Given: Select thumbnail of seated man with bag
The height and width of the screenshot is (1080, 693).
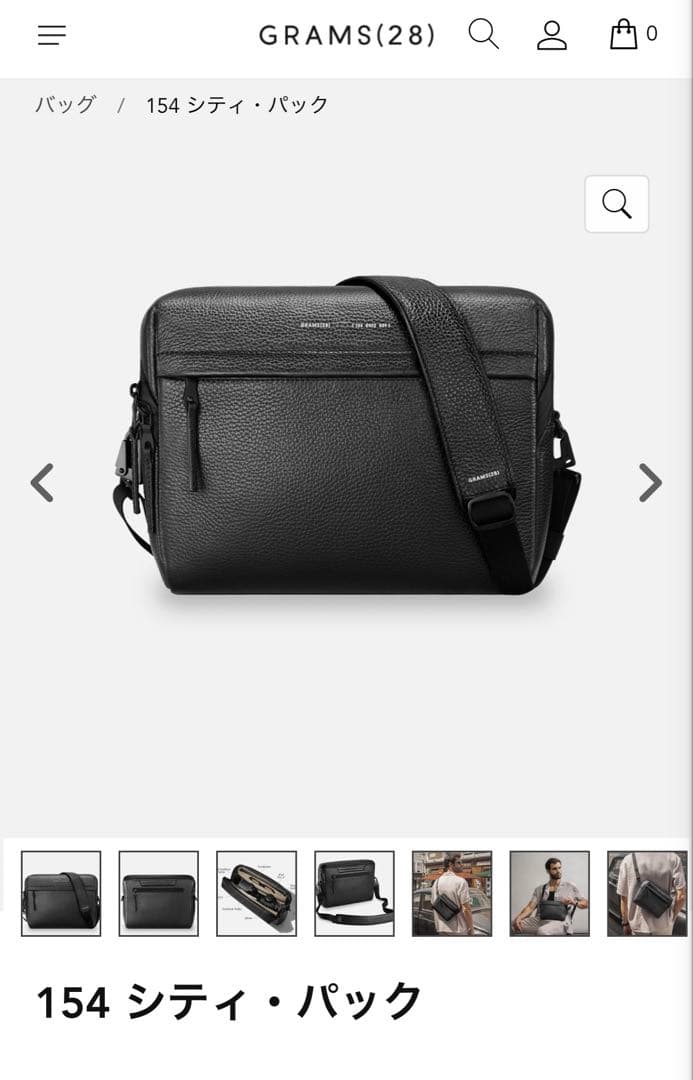Looking at the screenshot, I should pos(549,893).
